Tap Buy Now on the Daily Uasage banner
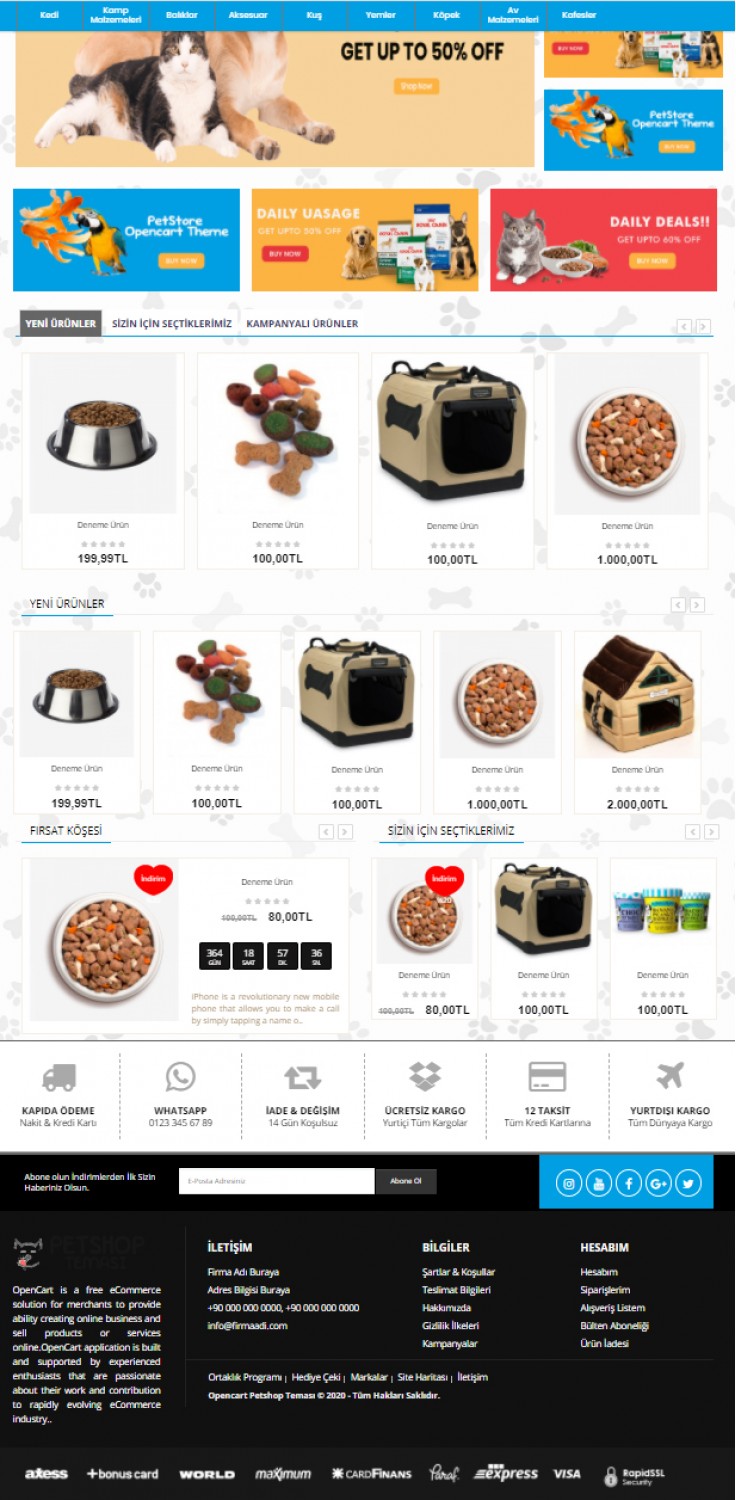Viewport: 736px width, 1500px height. click(285, 254)
